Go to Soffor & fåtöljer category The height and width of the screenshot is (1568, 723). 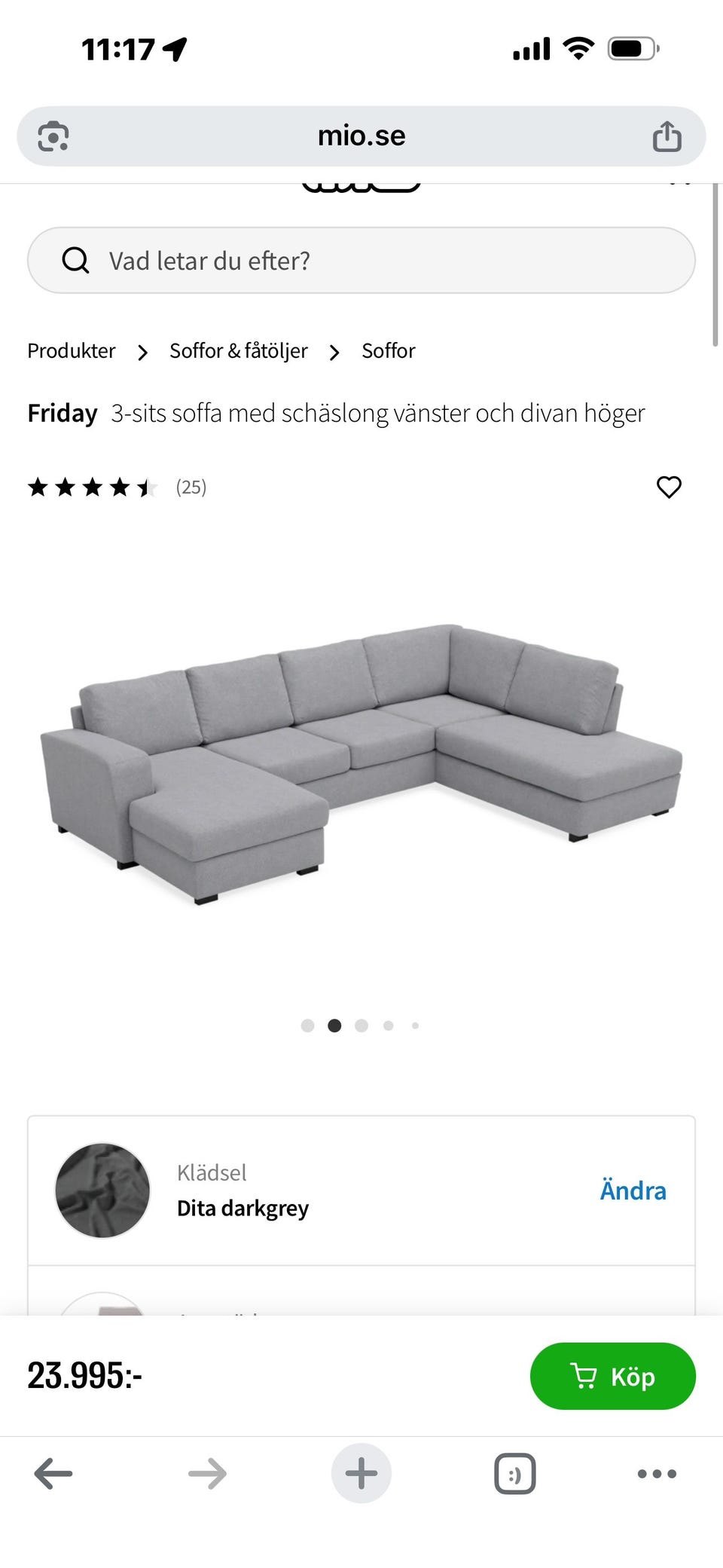pos(238,351)
